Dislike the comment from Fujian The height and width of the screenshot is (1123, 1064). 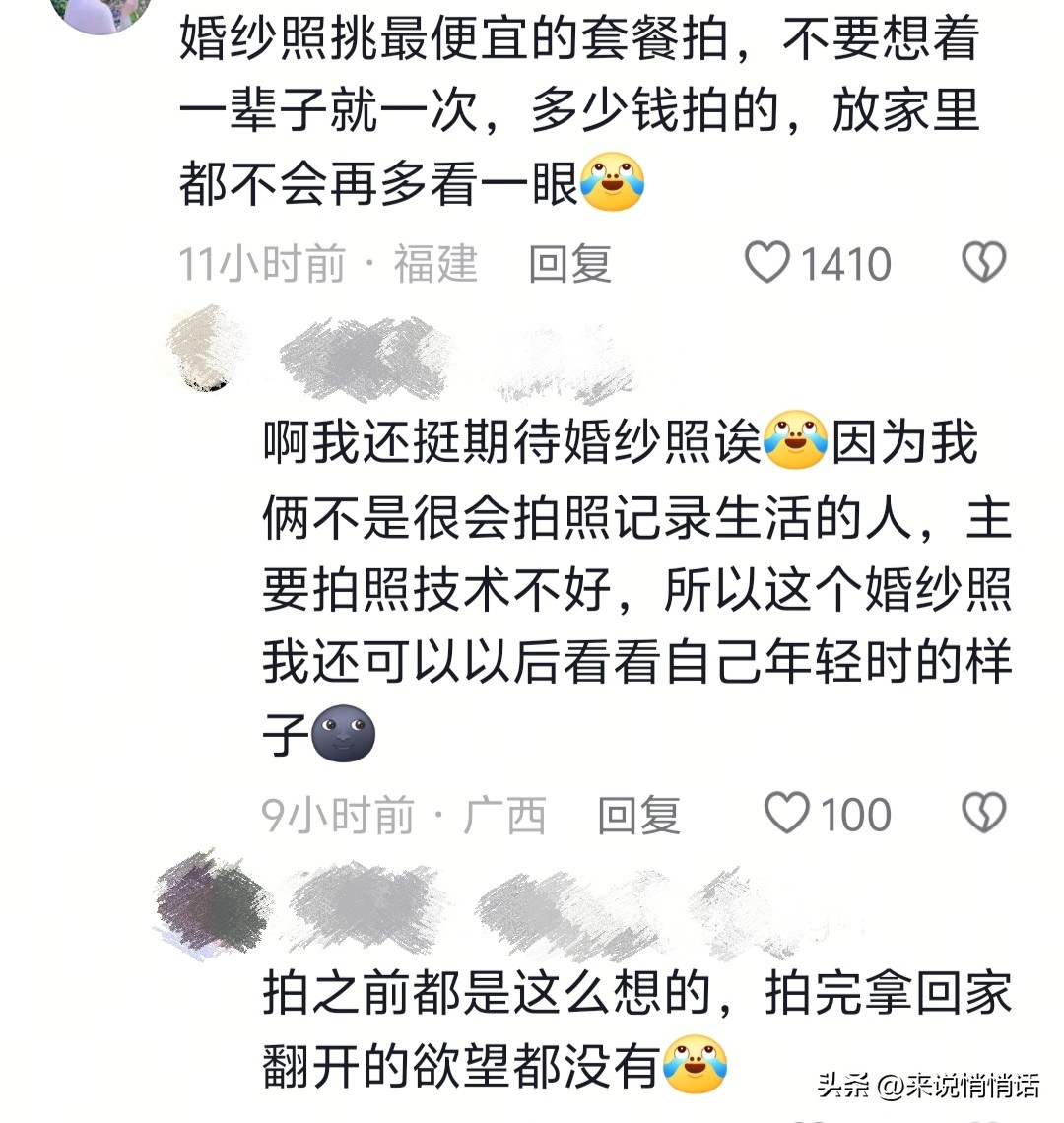click(x=982, y=263)
